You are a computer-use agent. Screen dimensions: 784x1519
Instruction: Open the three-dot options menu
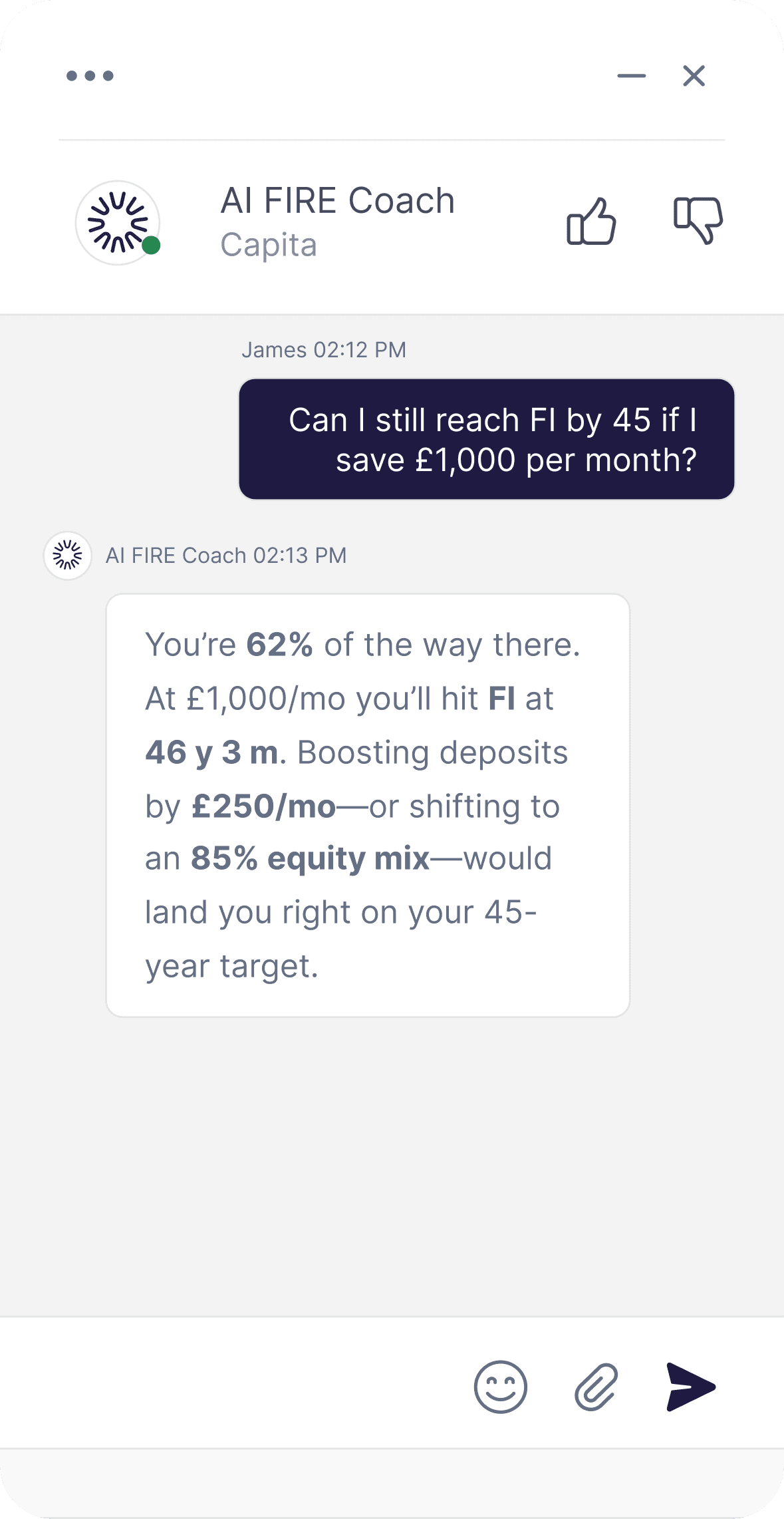[90, 76]
